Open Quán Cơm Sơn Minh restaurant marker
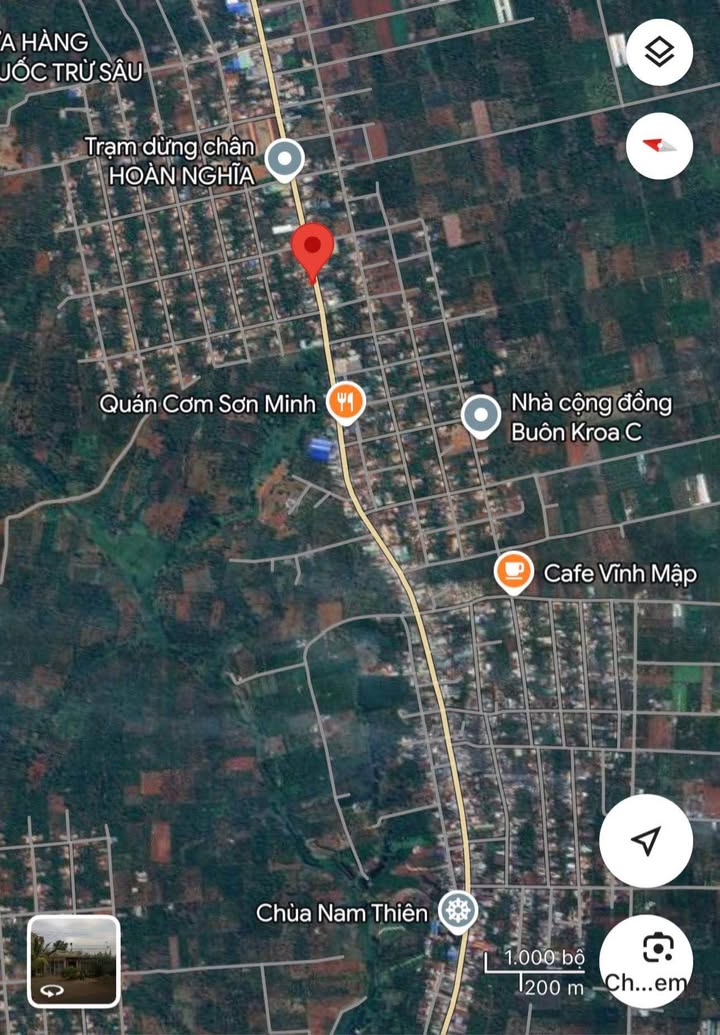The image size is (720, 1035). pos(346,402)
